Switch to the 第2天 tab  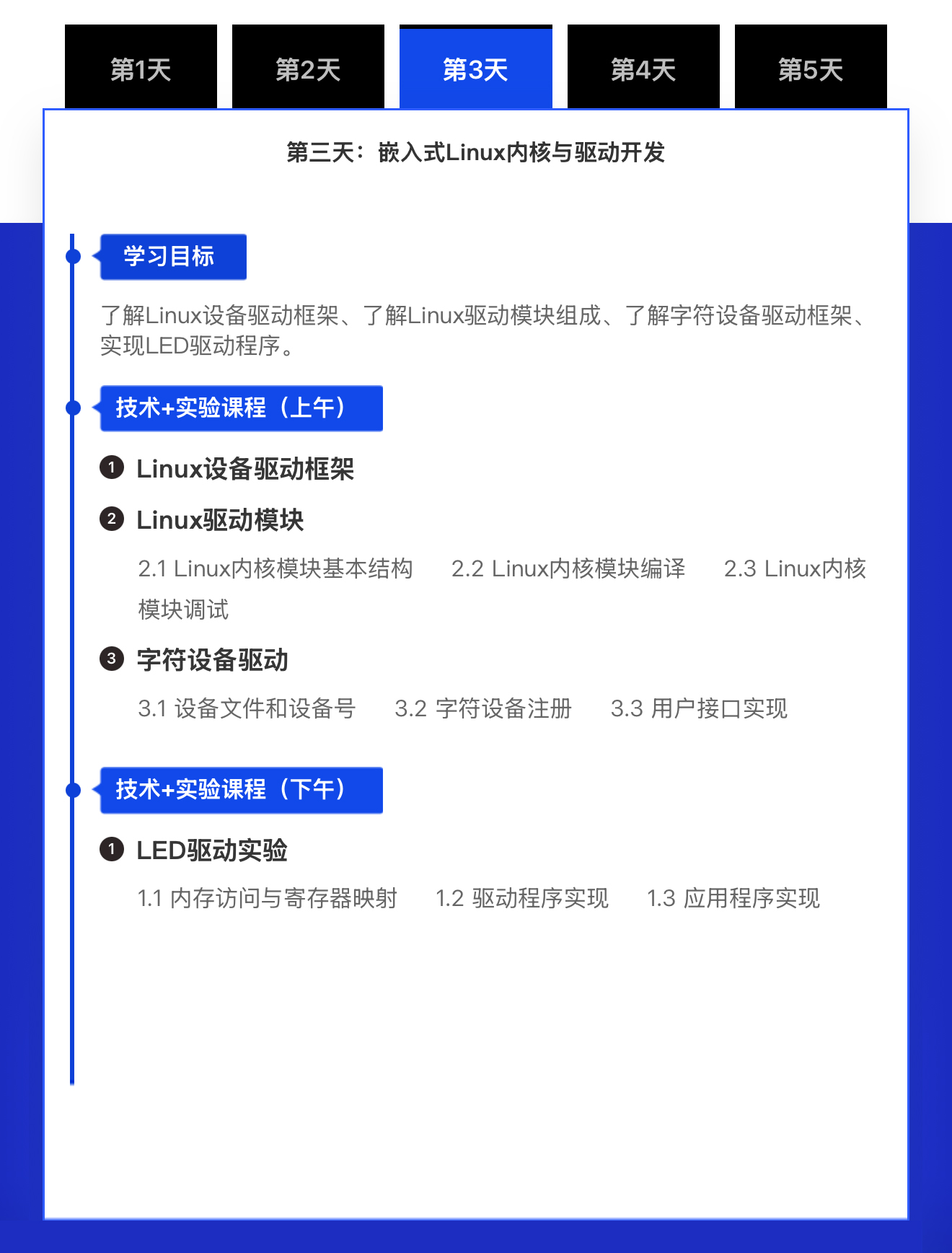click(x=308, y=69)
